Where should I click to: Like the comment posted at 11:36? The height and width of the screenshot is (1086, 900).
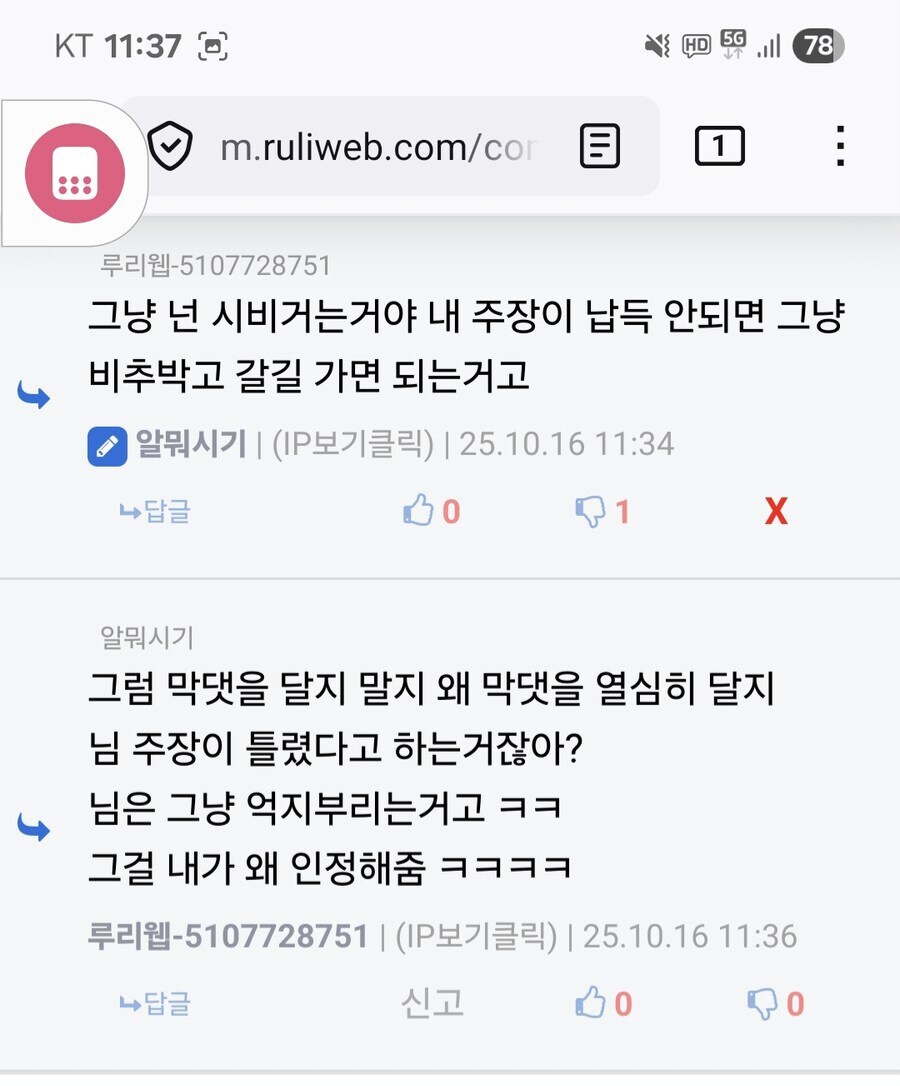pos(603,1003)
